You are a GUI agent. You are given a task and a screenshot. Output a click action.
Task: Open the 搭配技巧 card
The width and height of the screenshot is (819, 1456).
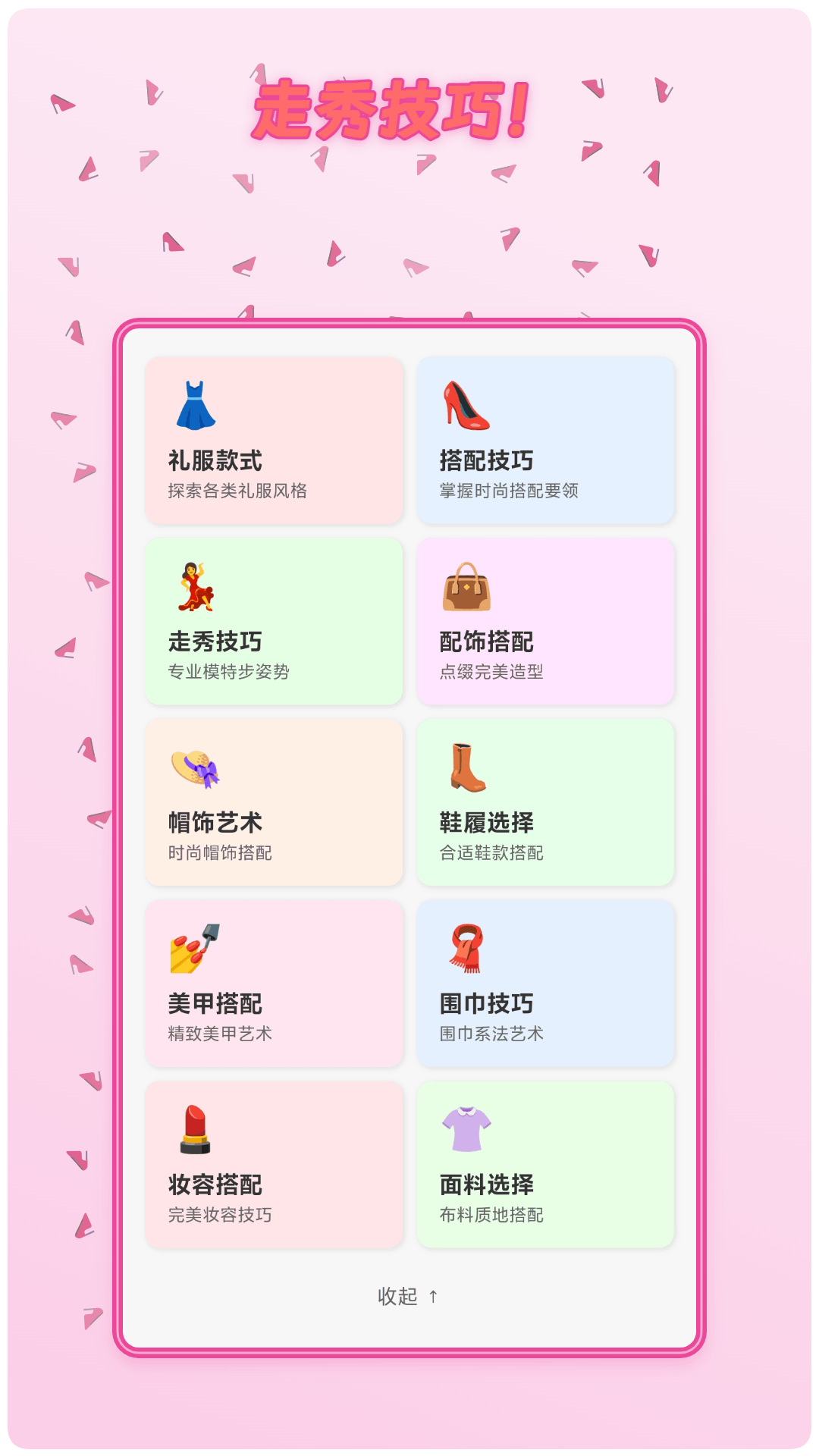coord(546,440)
